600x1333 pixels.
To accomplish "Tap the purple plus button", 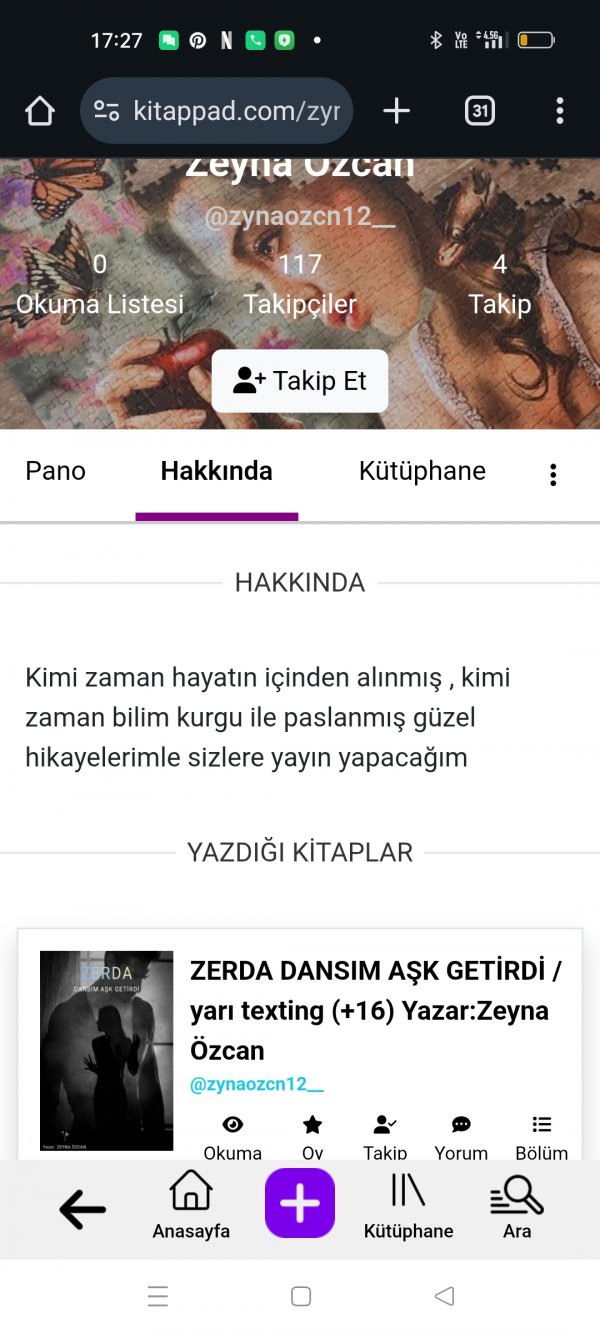I will click(300, 1203).
